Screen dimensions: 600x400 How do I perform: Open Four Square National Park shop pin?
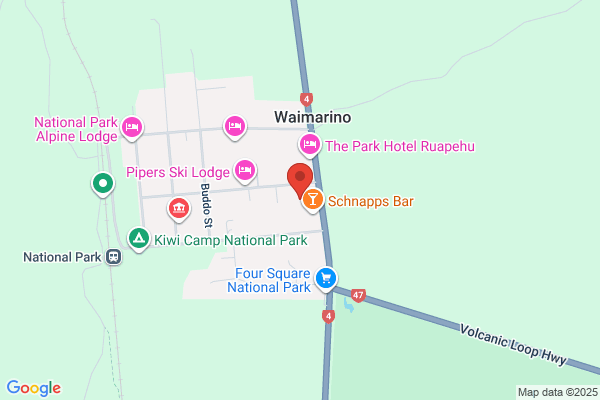pyautogui.click(x=326, y=279)
